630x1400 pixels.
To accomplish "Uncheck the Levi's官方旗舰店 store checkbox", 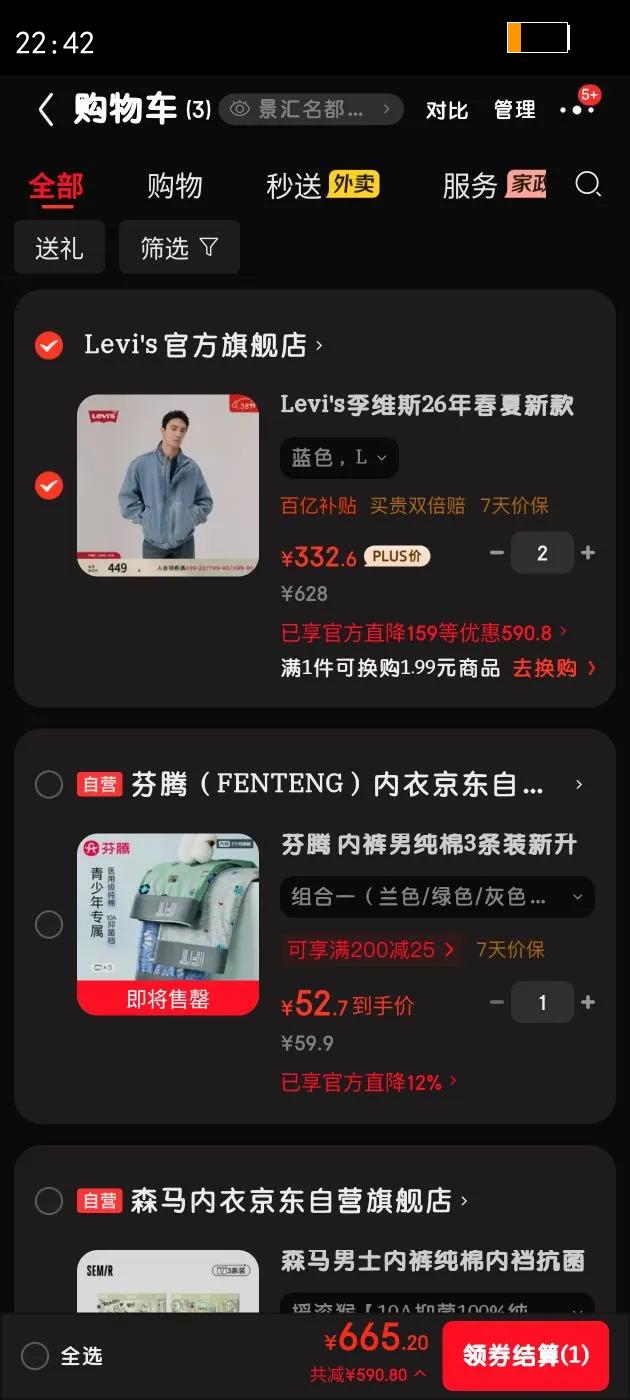I will tap(49, 345).
